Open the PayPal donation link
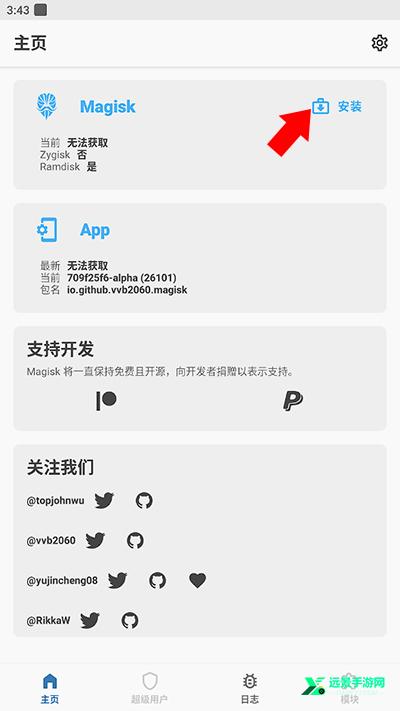400x711 pixels. tap(293, 401)
